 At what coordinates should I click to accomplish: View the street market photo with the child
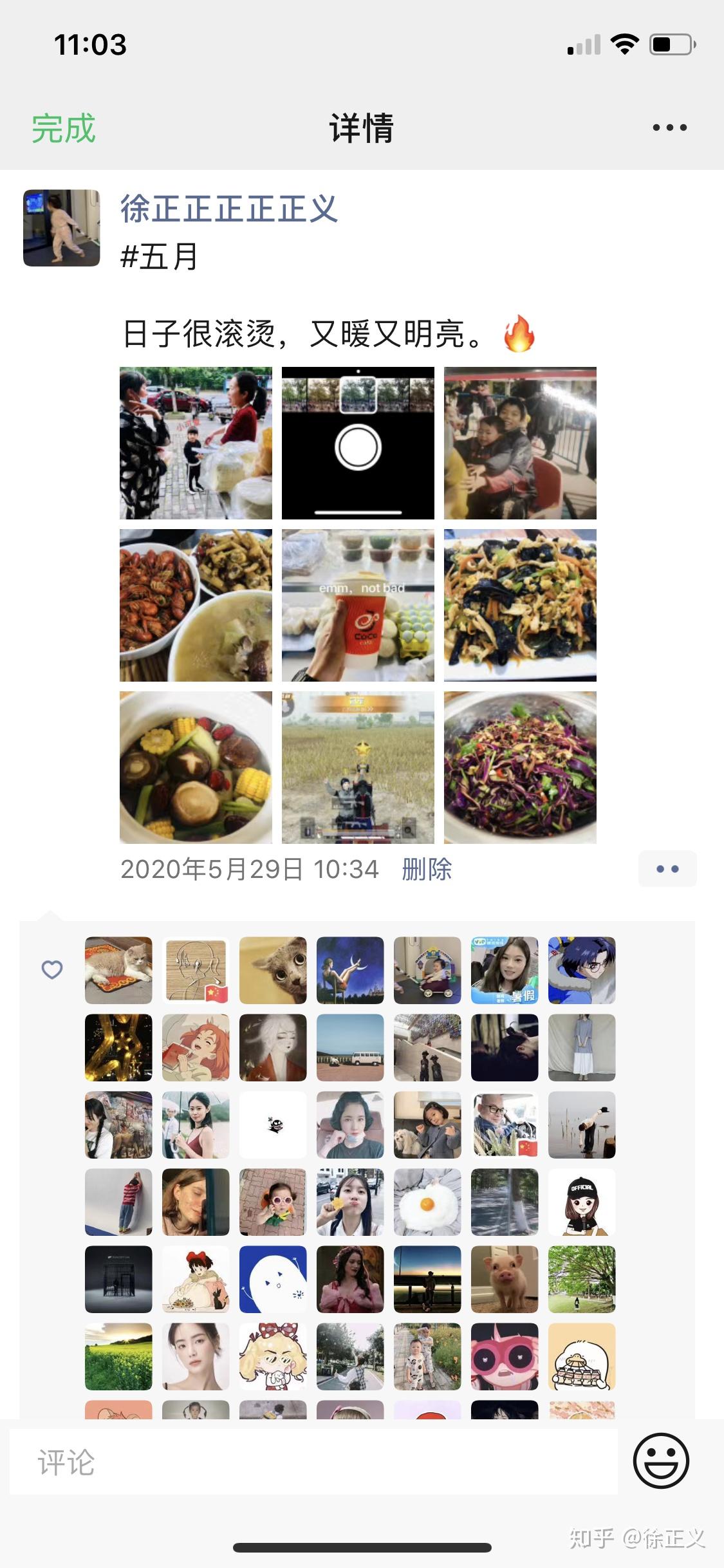coord(196,443)
